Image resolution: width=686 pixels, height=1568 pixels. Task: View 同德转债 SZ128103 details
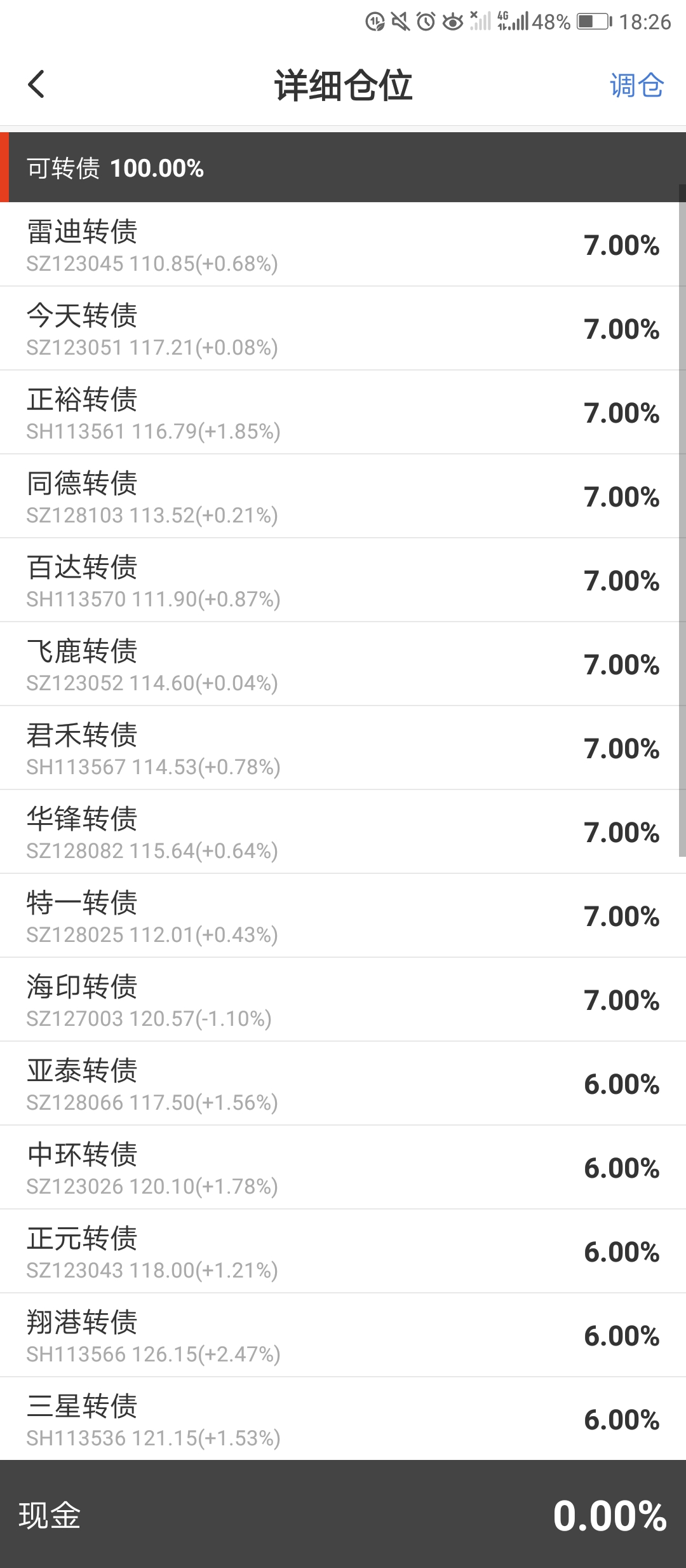tap(343, 496)
